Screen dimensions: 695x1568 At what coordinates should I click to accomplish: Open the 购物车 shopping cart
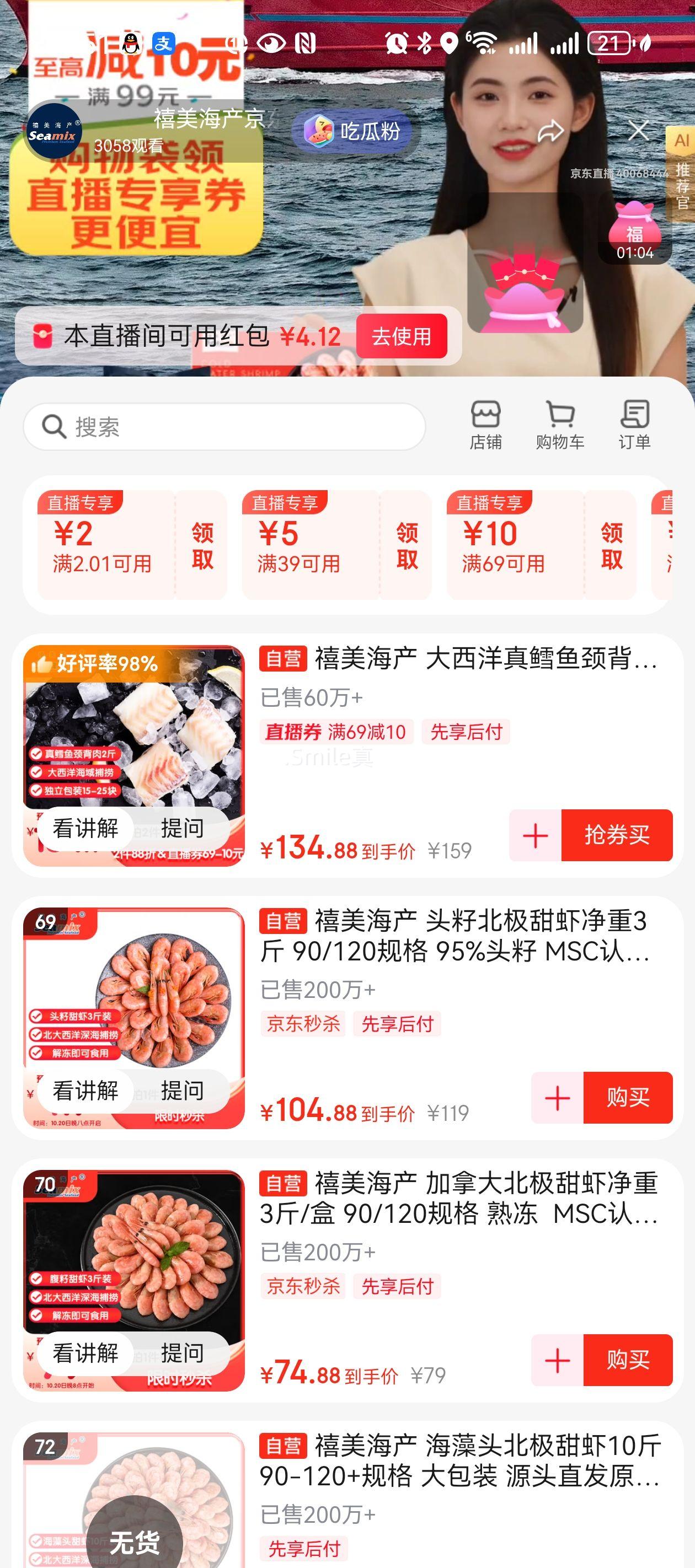click(x=560, y=425)
